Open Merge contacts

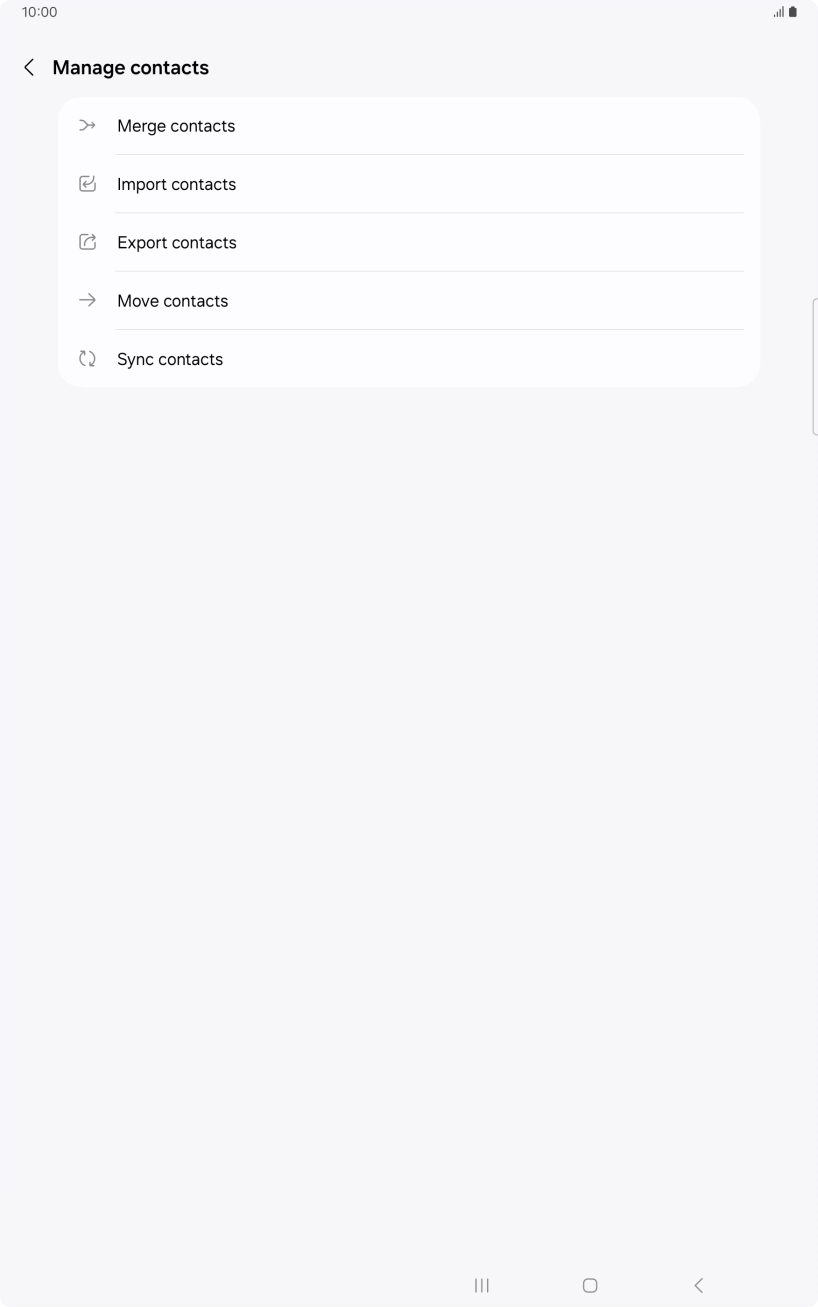(x=176, y=126)
